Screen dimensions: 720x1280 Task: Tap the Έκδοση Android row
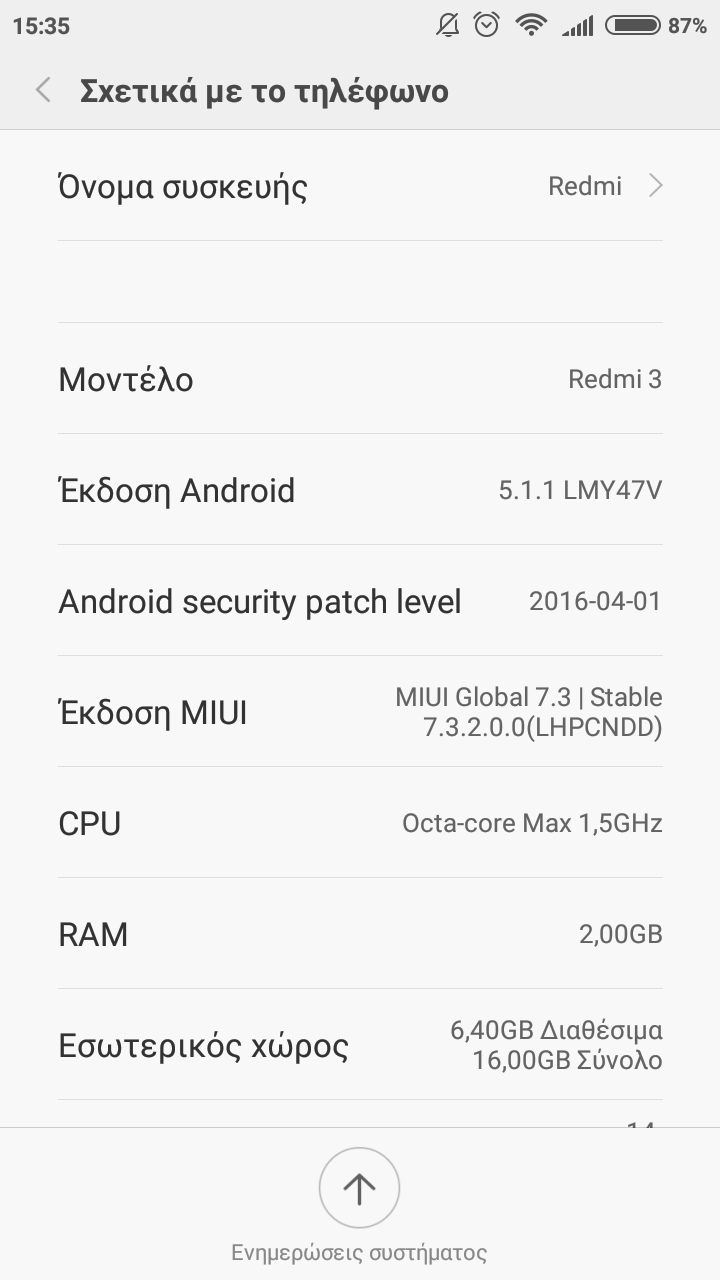[x=360, y=490]
